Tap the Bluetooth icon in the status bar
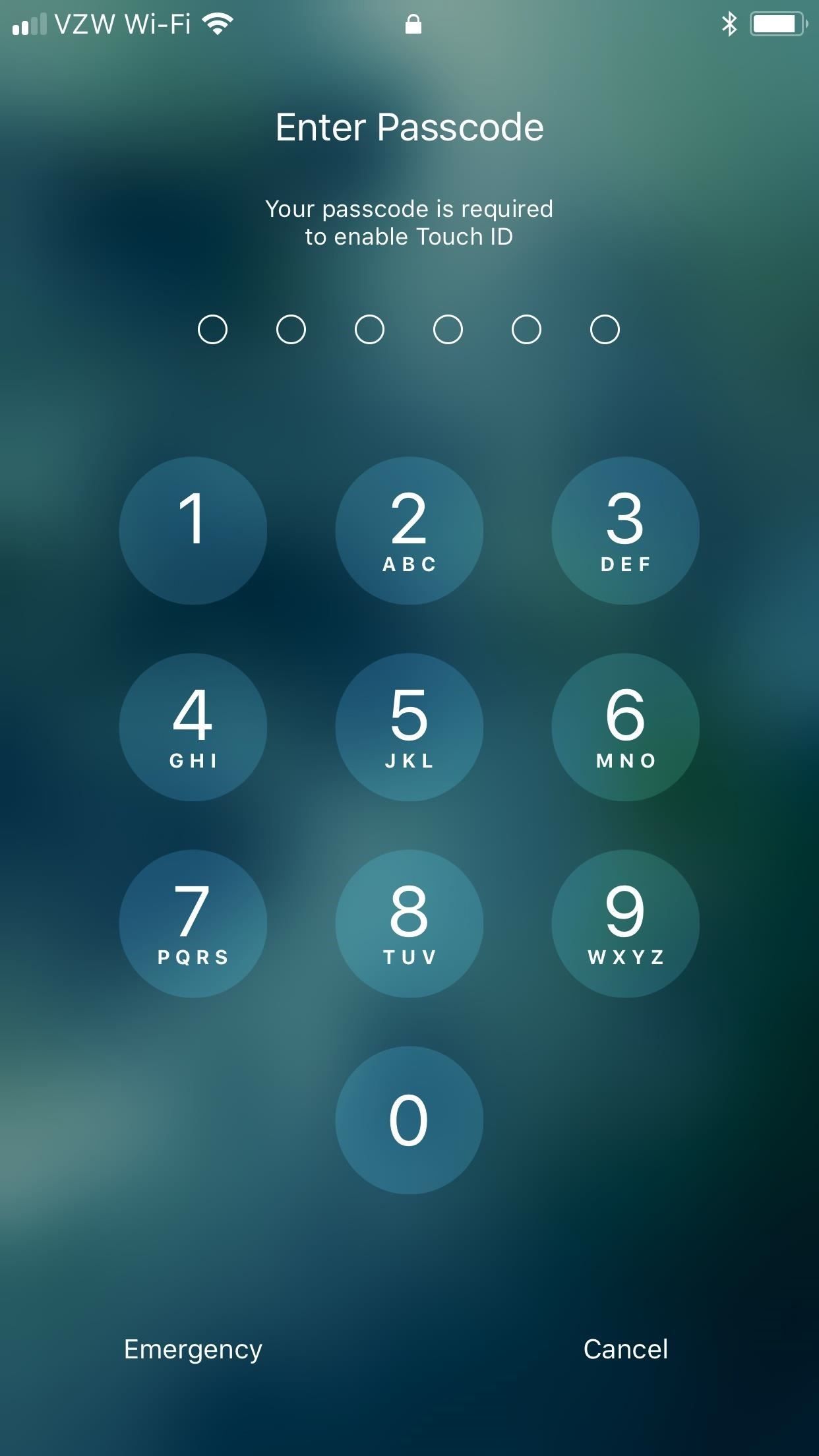The image size is (819, 1456). coord(729,24)
